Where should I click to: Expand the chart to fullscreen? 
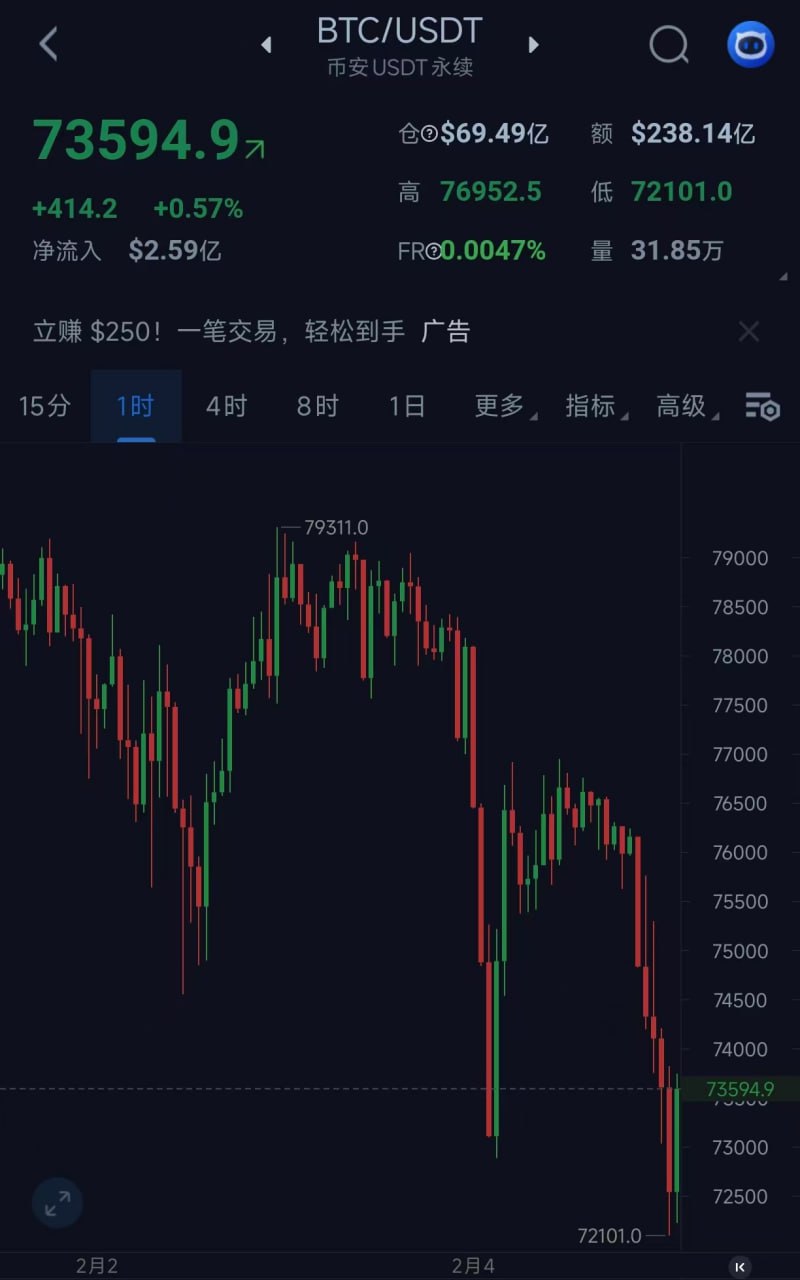point(57,1203)
